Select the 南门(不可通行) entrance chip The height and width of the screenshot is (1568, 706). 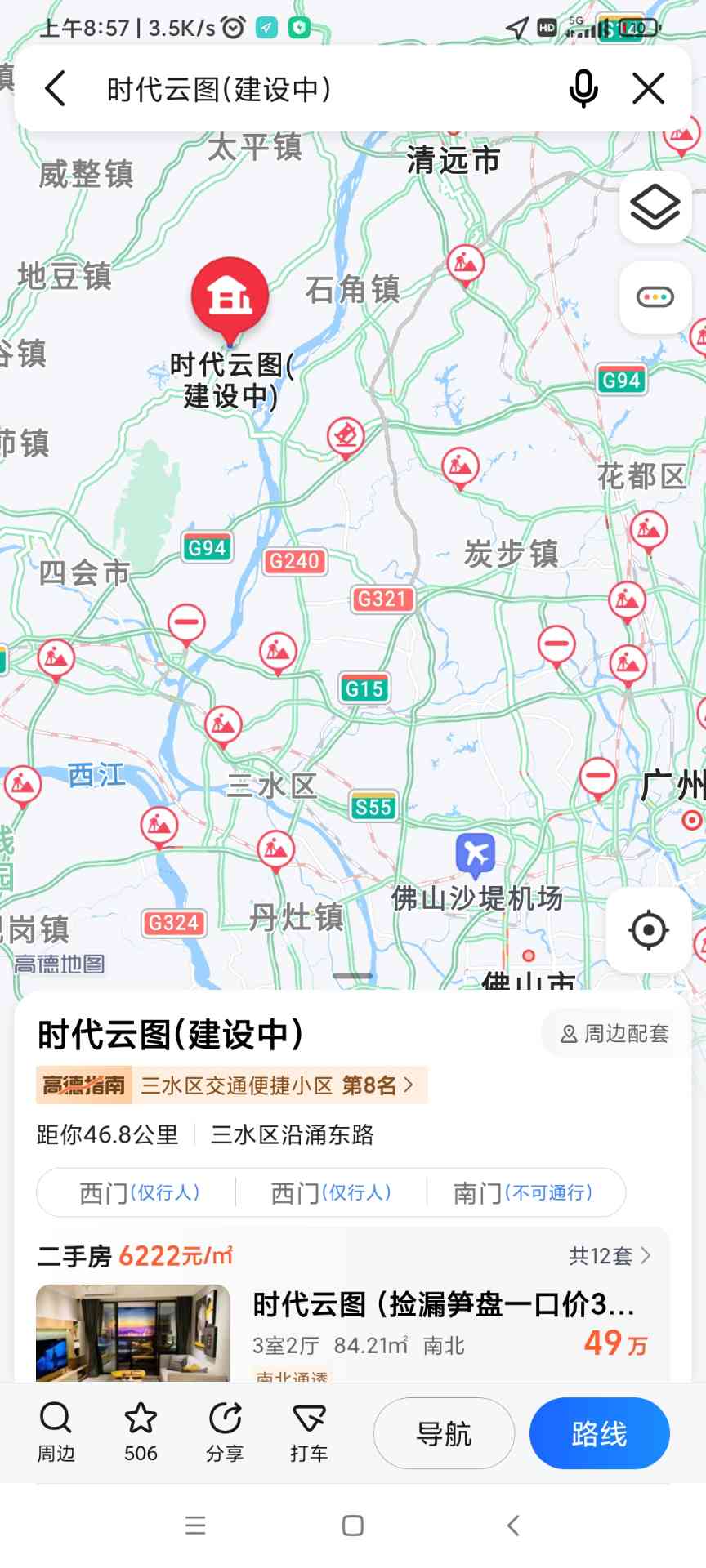click(x=523, y=1192)
